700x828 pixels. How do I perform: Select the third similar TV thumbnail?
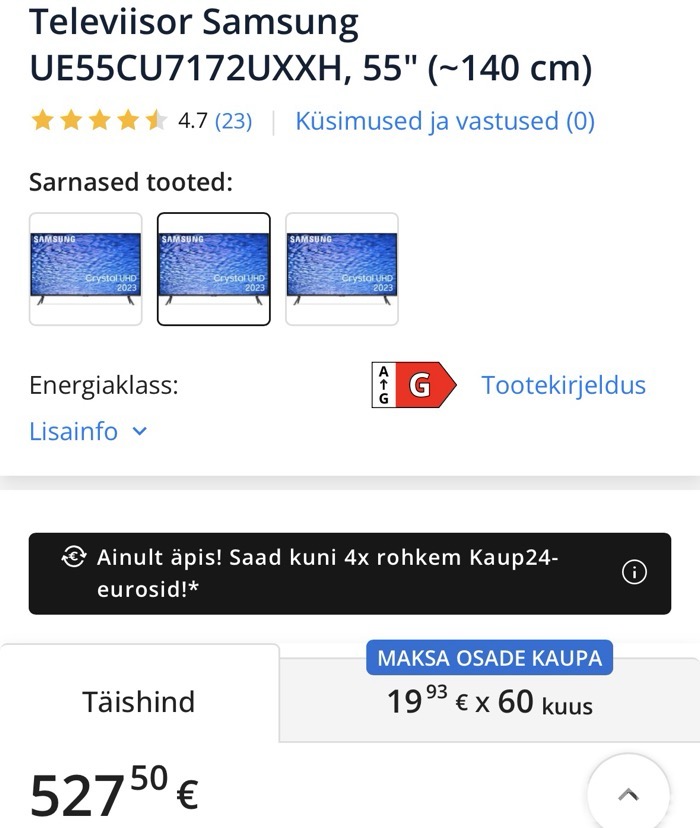[342, 269]
